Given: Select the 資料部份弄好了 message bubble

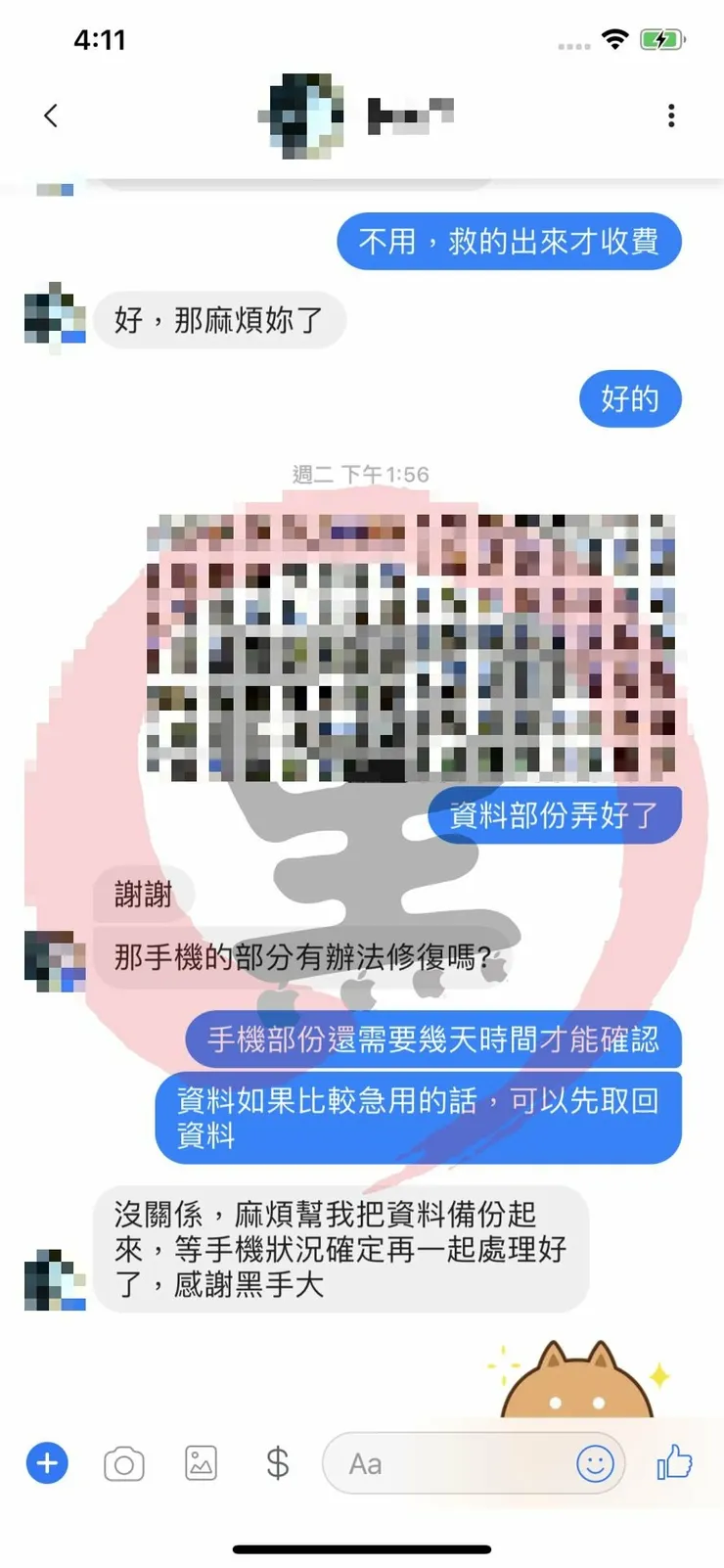Looking at the screenshot, I should pyautogui.click(x=554, y=815).
